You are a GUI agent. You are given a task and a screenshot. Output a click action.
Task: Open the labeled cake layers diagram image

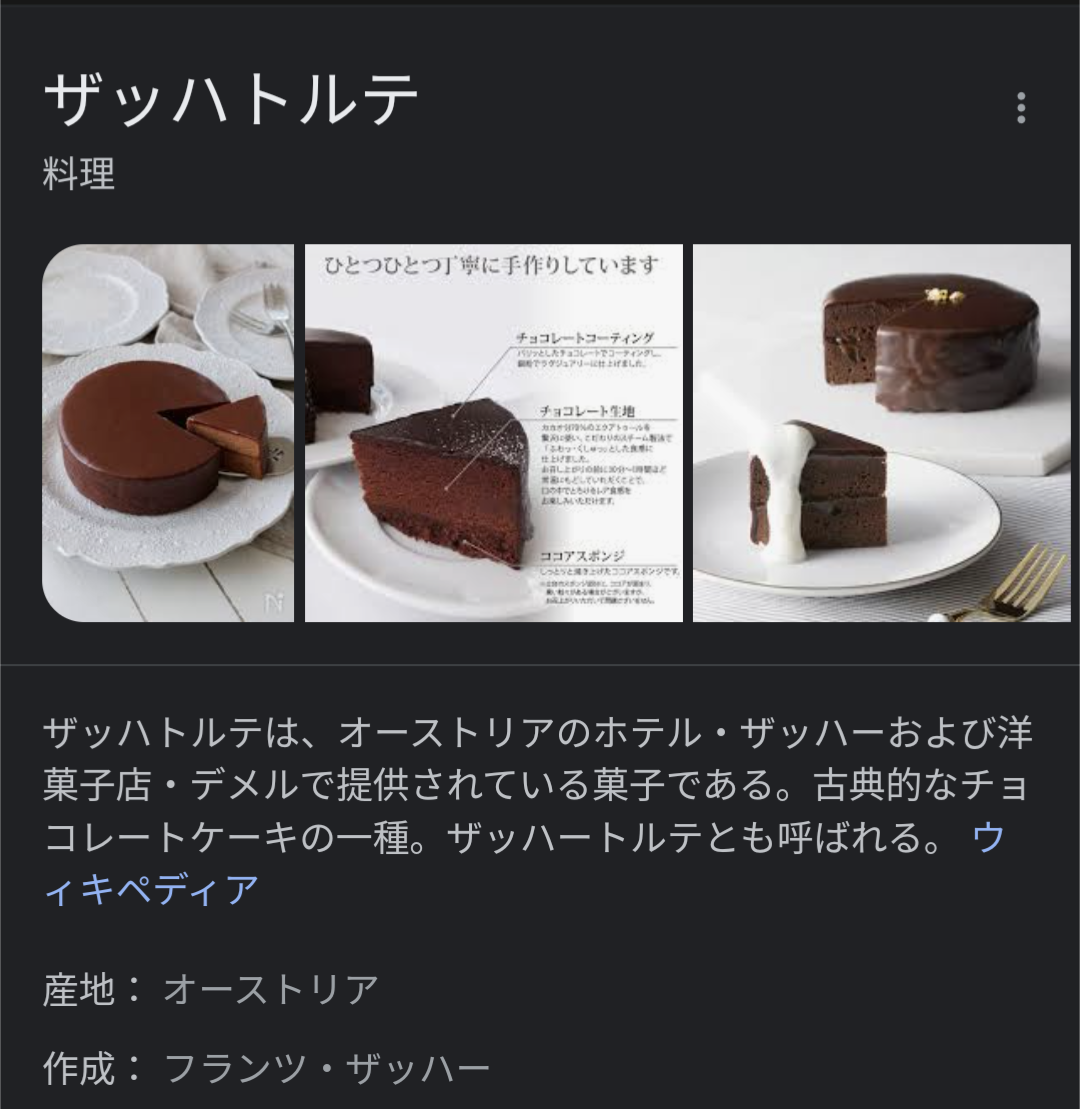493,432
